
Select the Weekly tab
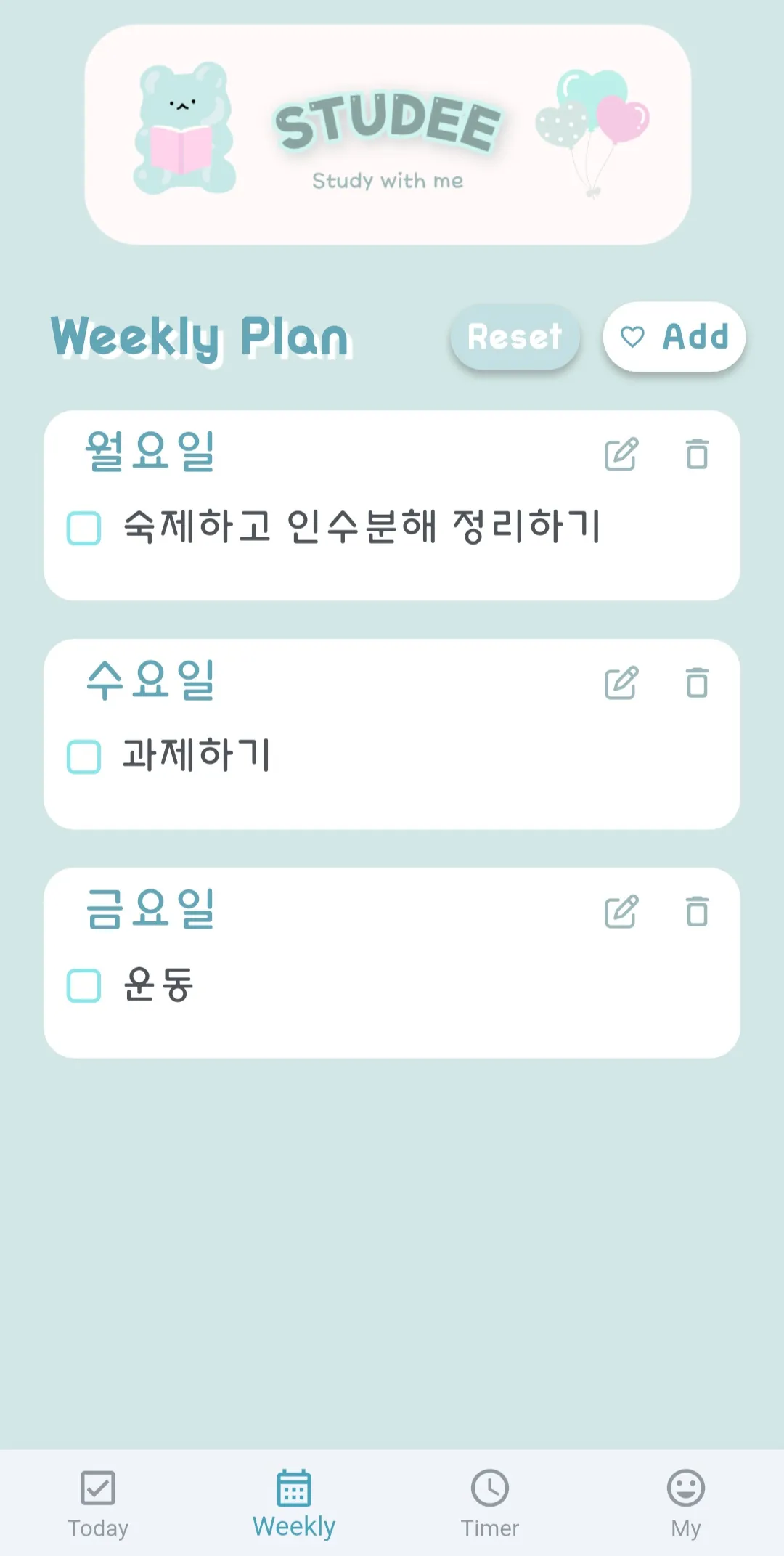coord(294,1503)
